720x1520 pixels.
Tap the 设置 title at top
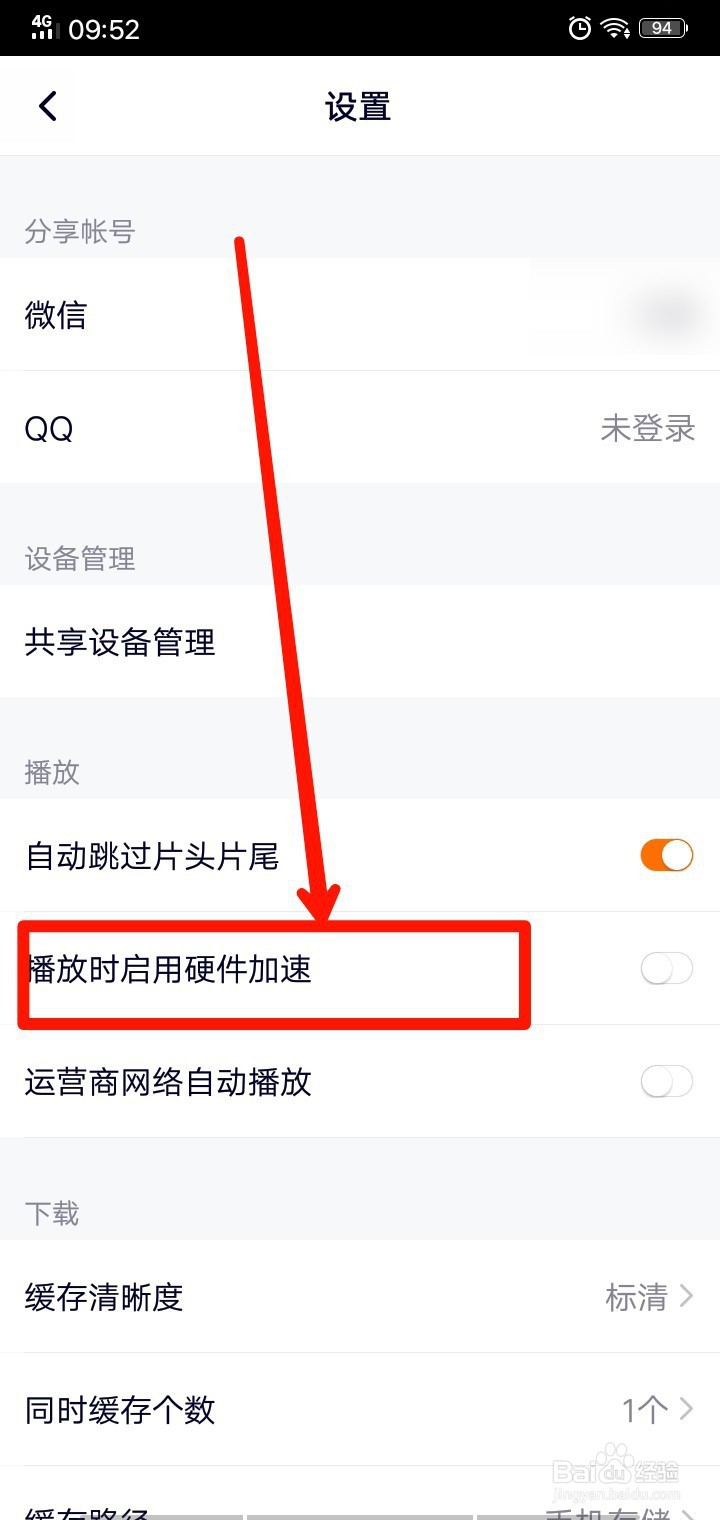click(360, 107)
